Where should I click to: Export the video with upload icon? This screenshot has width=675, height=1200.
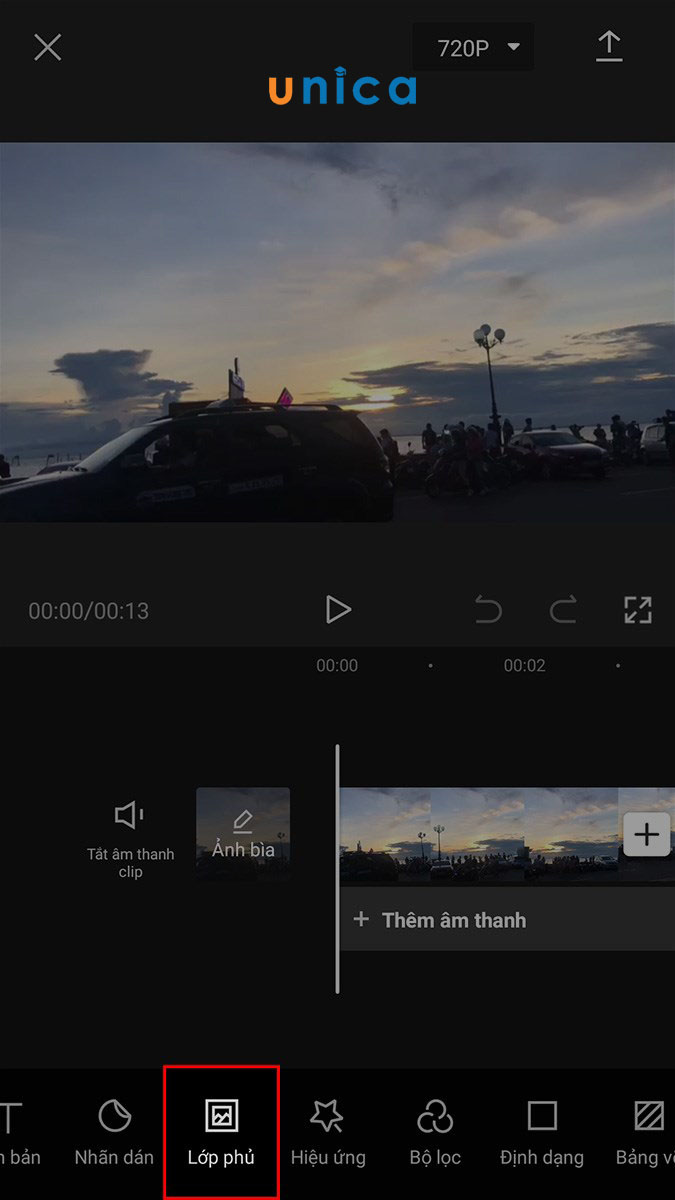[609, 47]
